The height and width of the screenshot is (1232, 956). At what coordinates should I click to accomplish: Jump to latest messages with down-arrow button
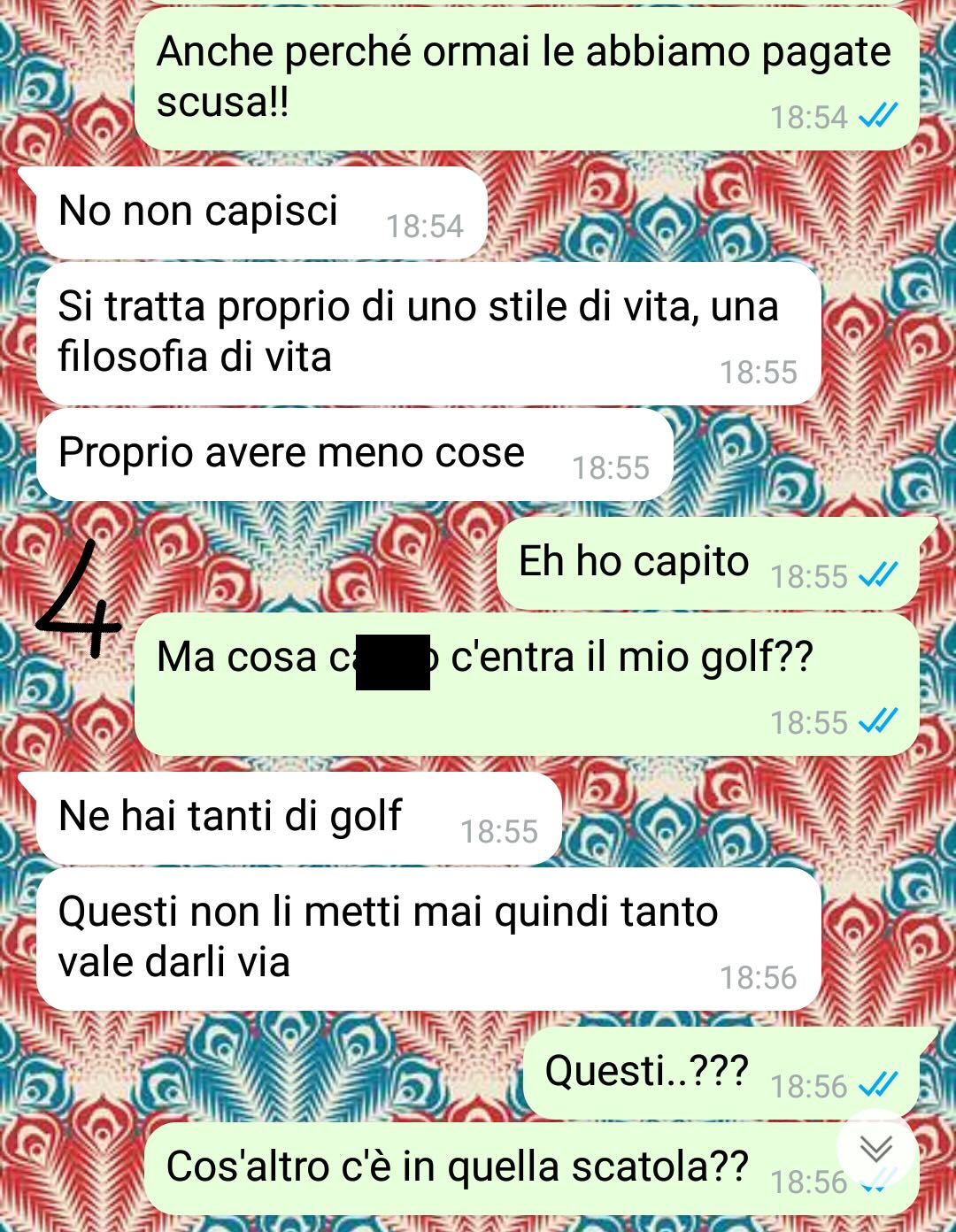point(875,1148)
